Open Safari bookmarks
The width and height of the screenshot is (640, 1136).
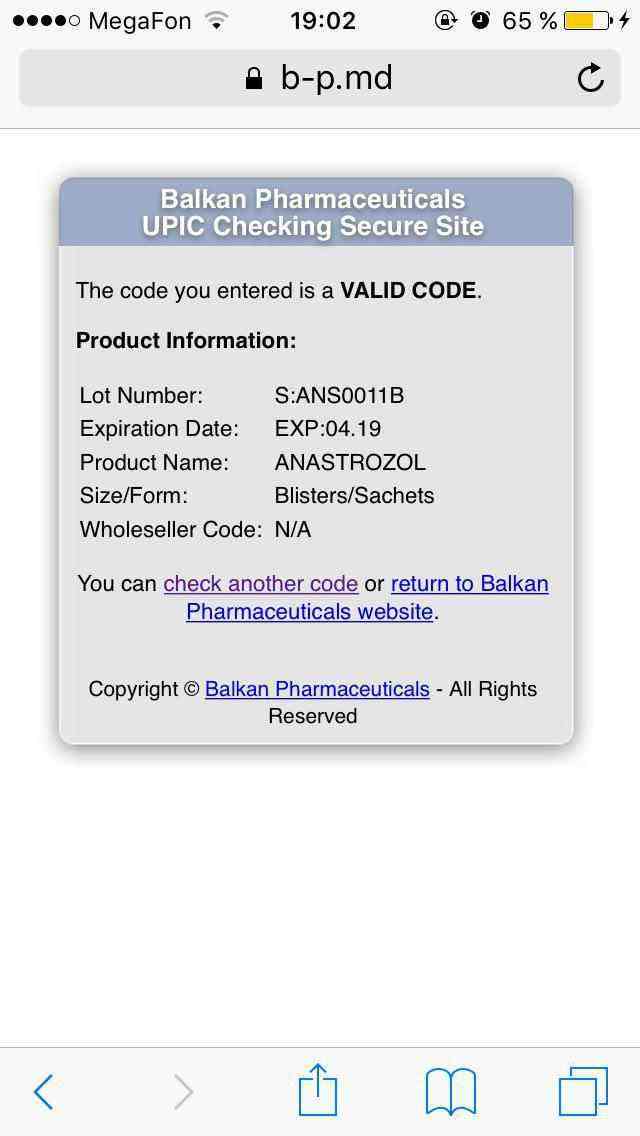(450, 1091)
